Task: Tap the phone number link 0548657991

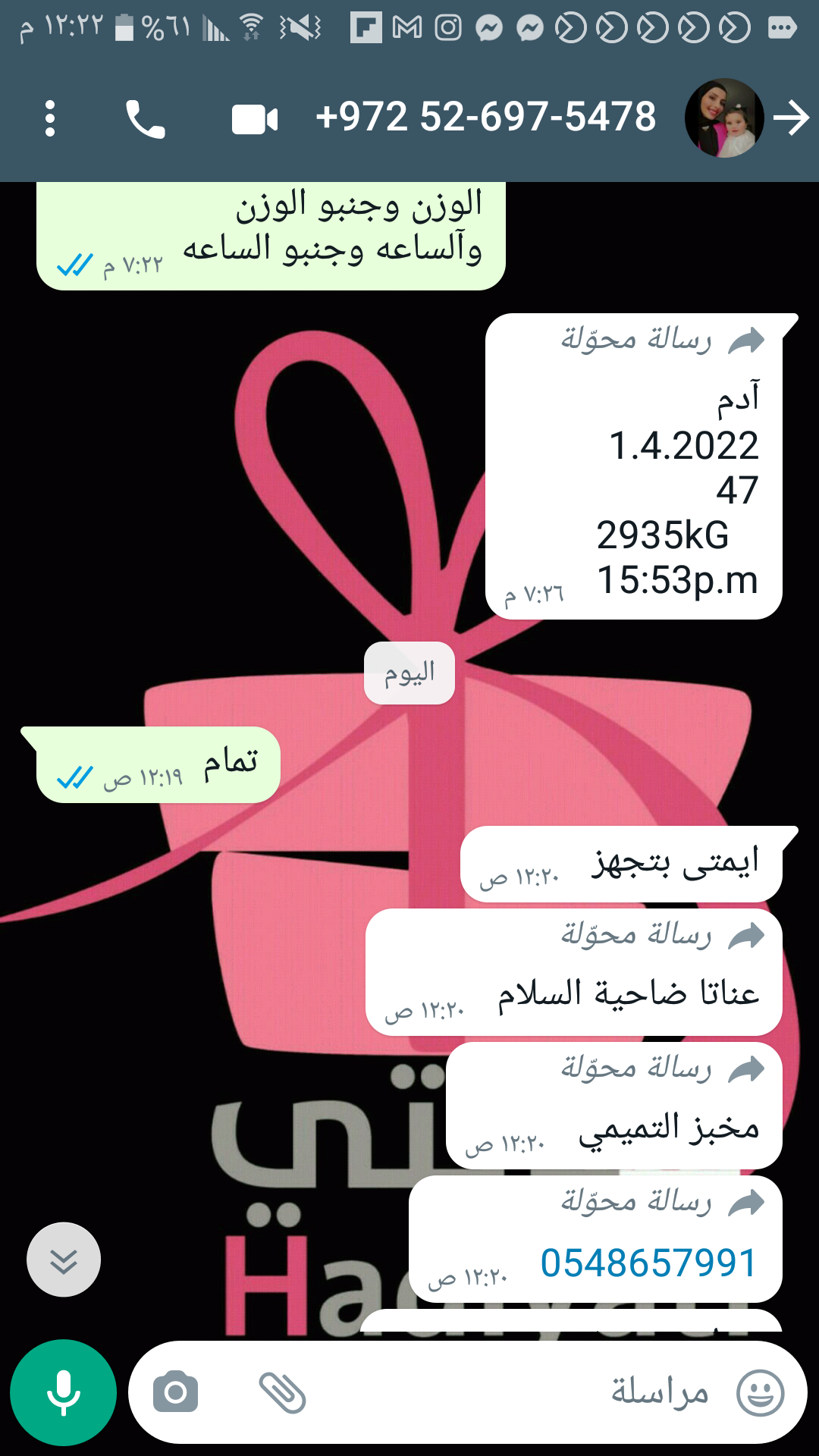Action: click(648, 1263)
